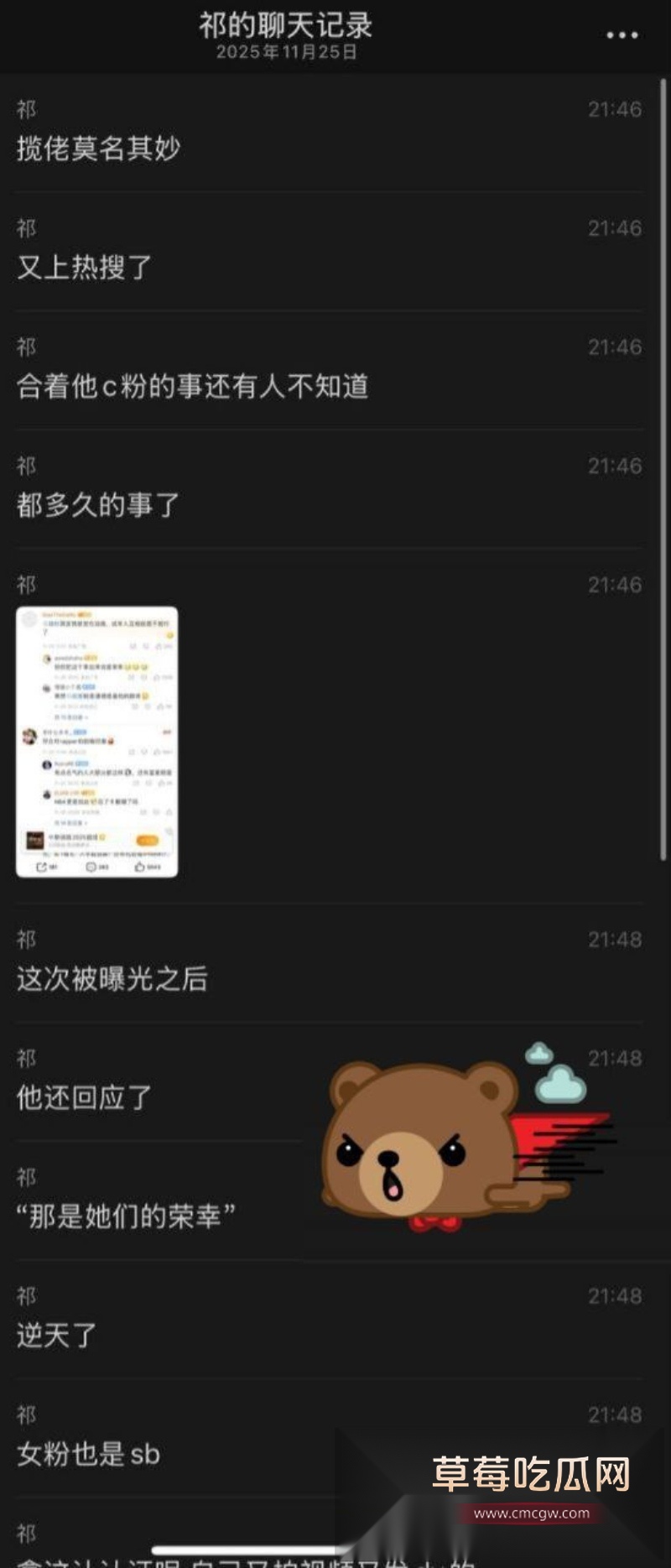Select the message '那是她们的荣幸'
This screenshot has width=671, height=1568.
point(126,1213)
